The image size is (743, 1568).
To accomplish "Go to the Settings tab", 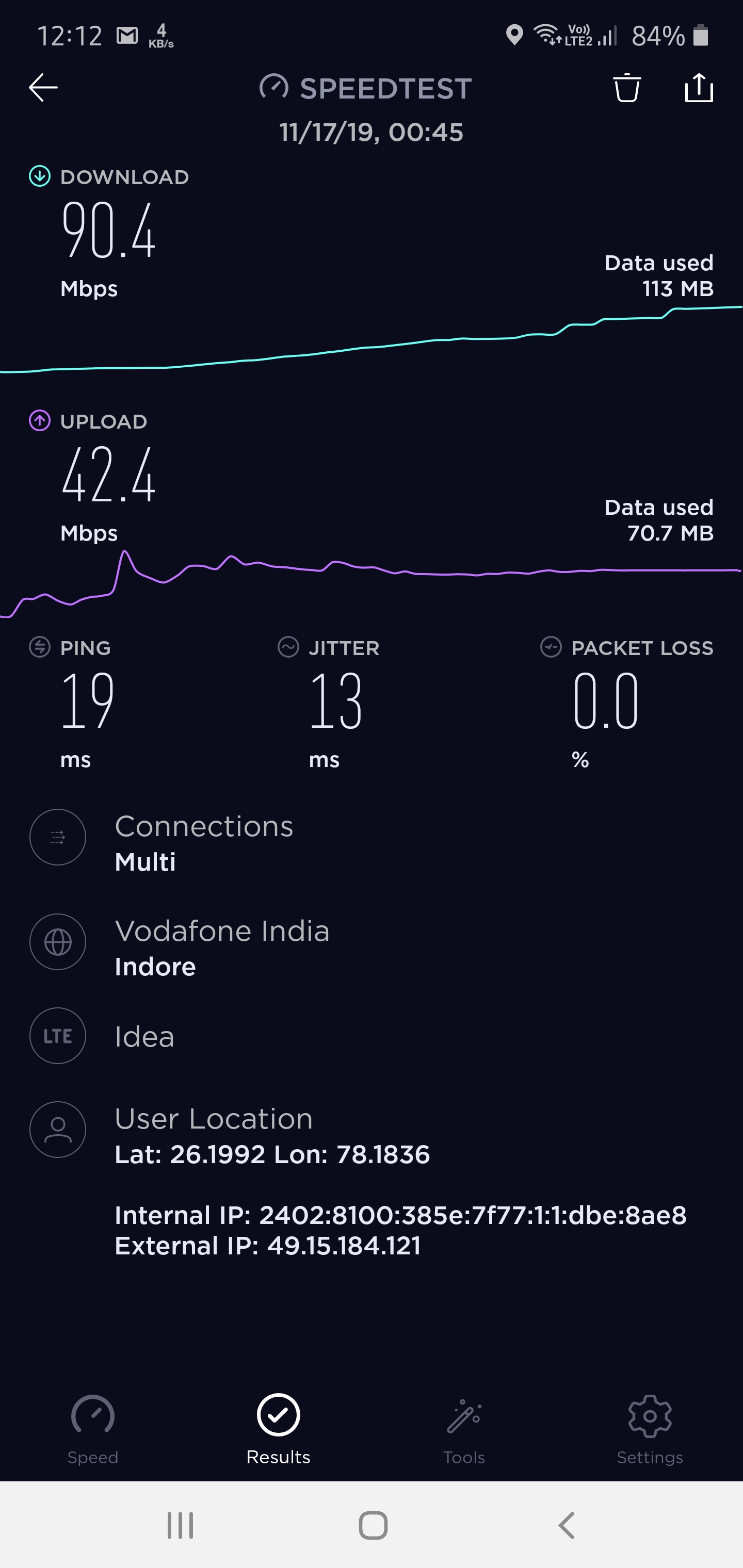I will [x=650, y=1428].
